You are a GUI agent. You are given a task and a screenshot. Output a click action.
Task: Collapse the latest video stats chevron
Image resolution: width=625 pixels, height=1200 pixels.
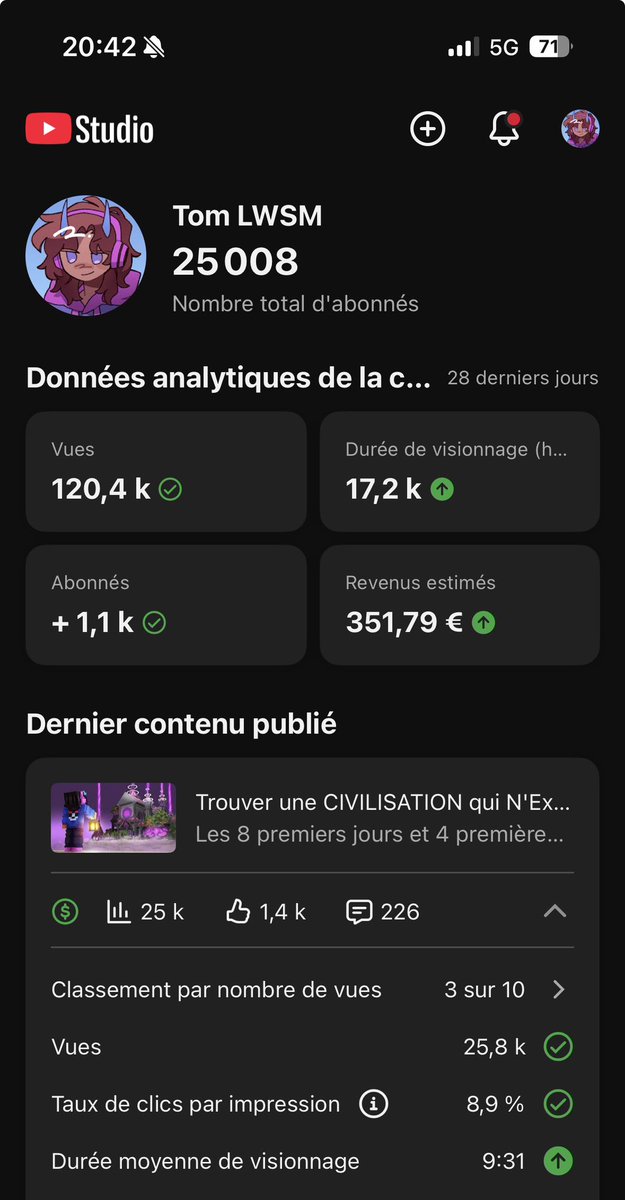click(x=555, y=911)
